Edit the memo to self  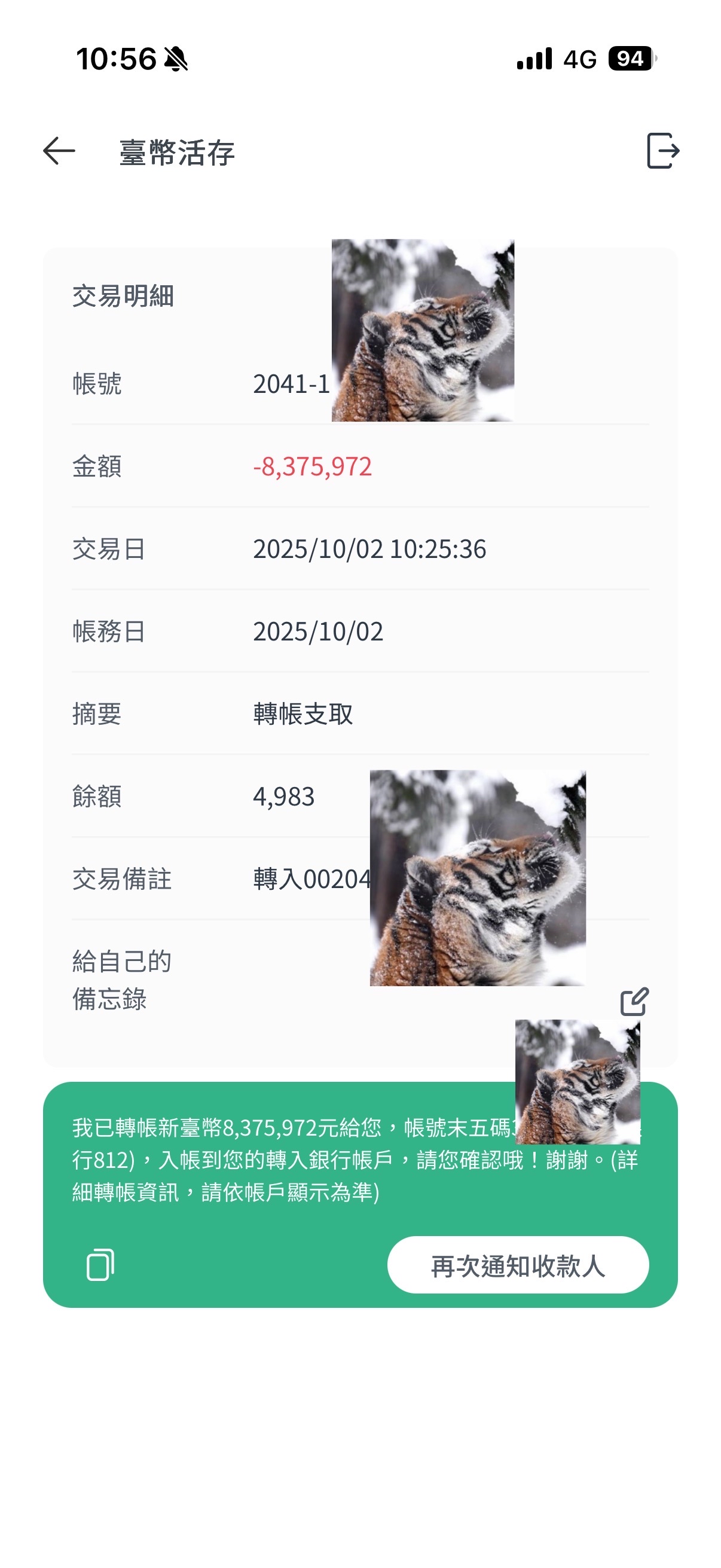[x=634, y=1001]
